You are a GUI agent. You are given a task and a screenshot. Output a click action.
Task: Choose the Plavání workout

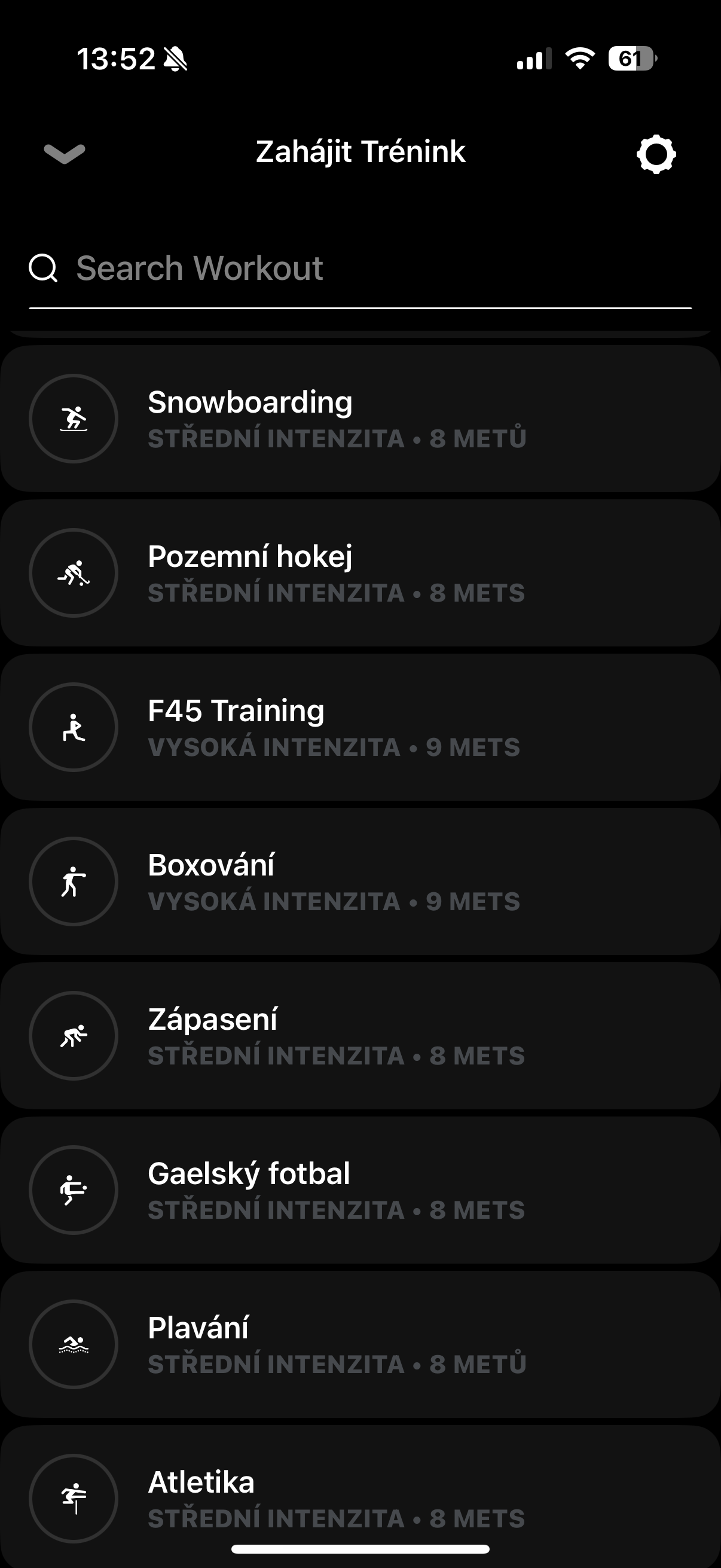360,1344
